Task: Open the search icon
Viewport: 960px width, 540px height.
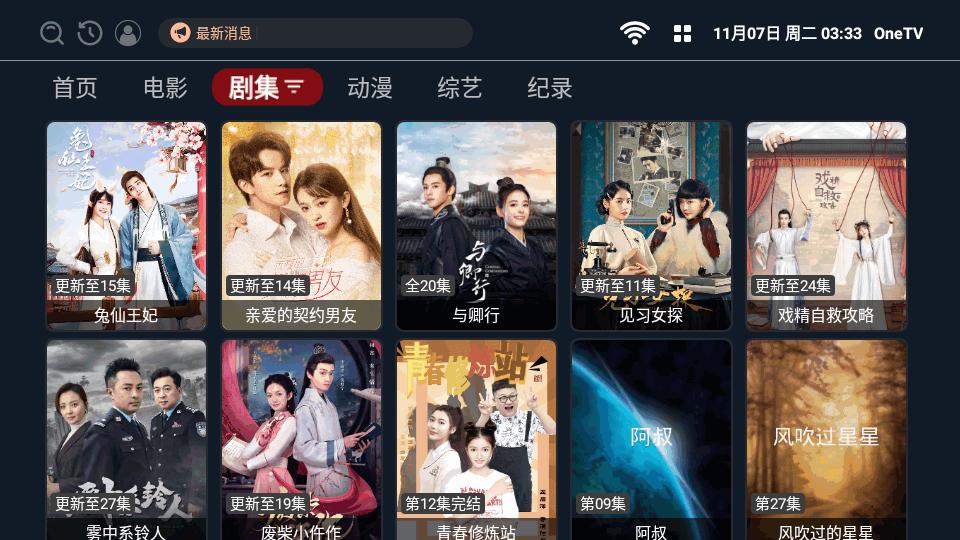Action: [52, 33]
